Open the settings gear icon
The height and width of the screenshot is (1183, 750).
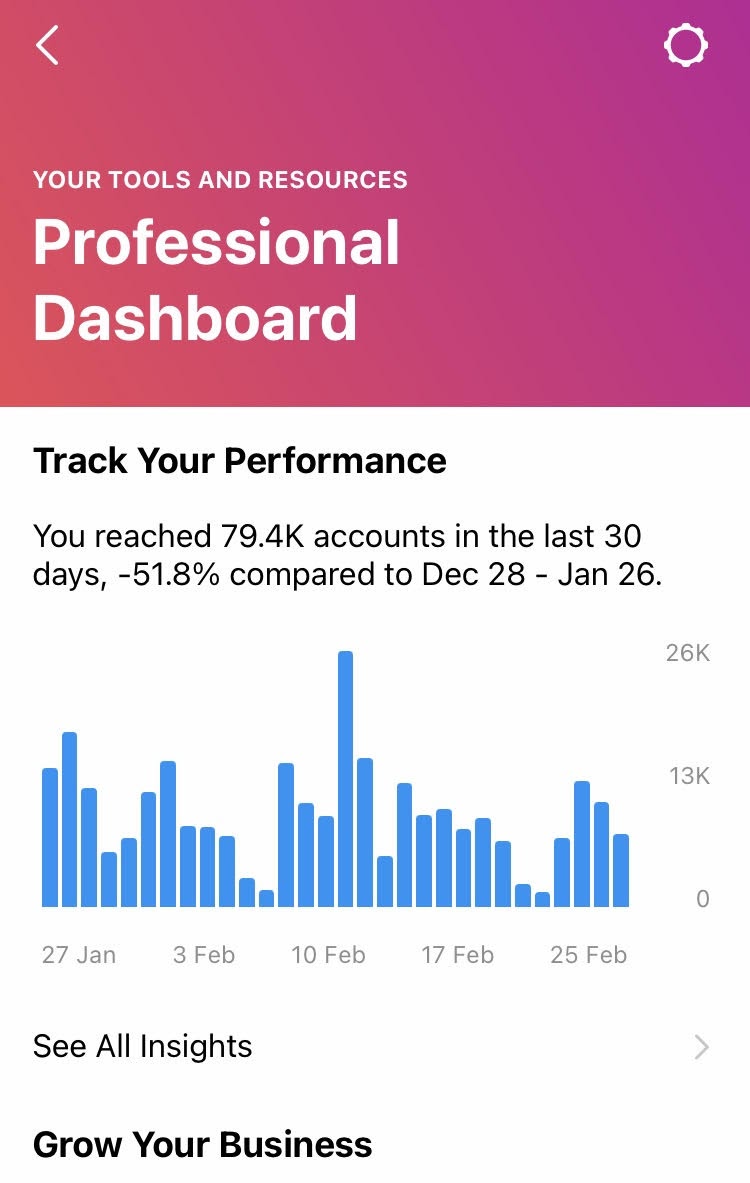(686, 45)
